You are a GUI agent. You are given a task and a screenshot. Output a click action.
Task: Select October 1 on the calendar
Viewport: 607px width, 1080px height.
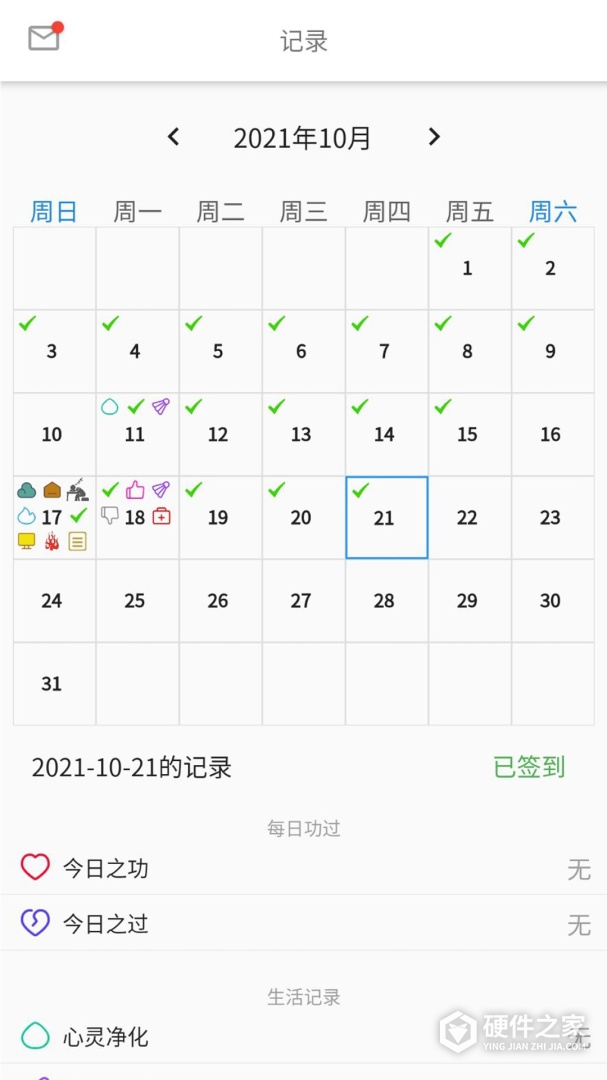[x=469, y=268]
